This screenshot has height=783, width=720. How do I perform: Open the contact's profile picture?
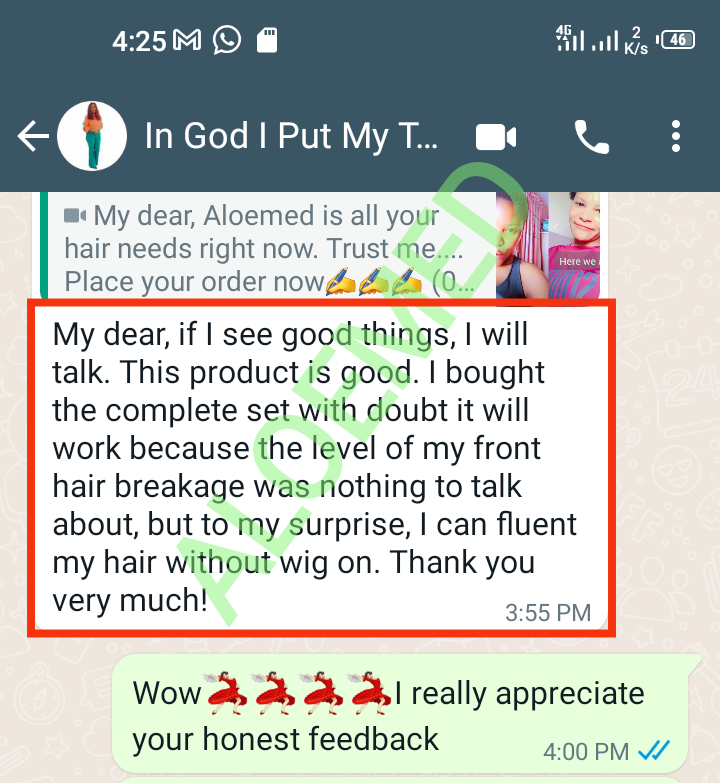tap(92, 137)
